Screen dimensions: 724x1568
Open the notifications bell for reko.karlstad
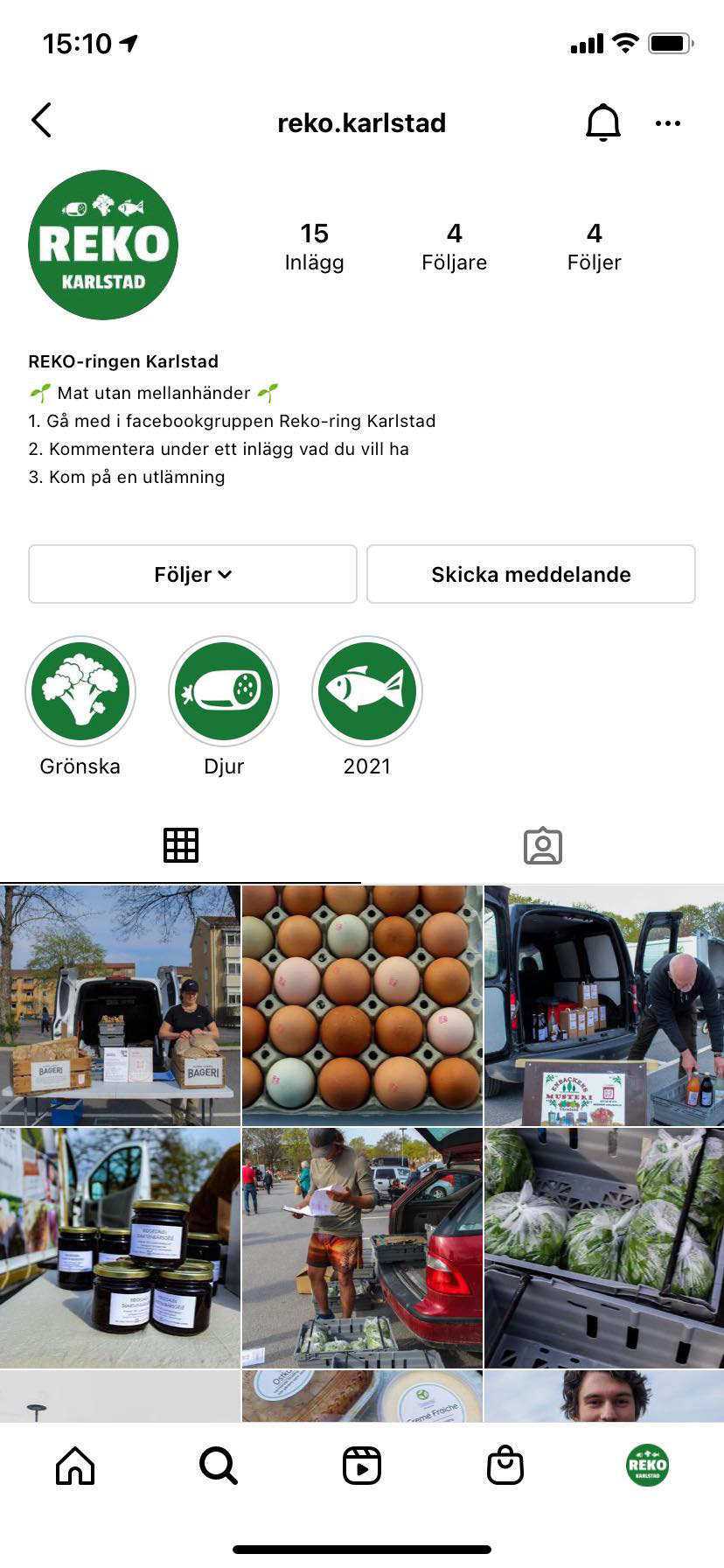point(602,122)
